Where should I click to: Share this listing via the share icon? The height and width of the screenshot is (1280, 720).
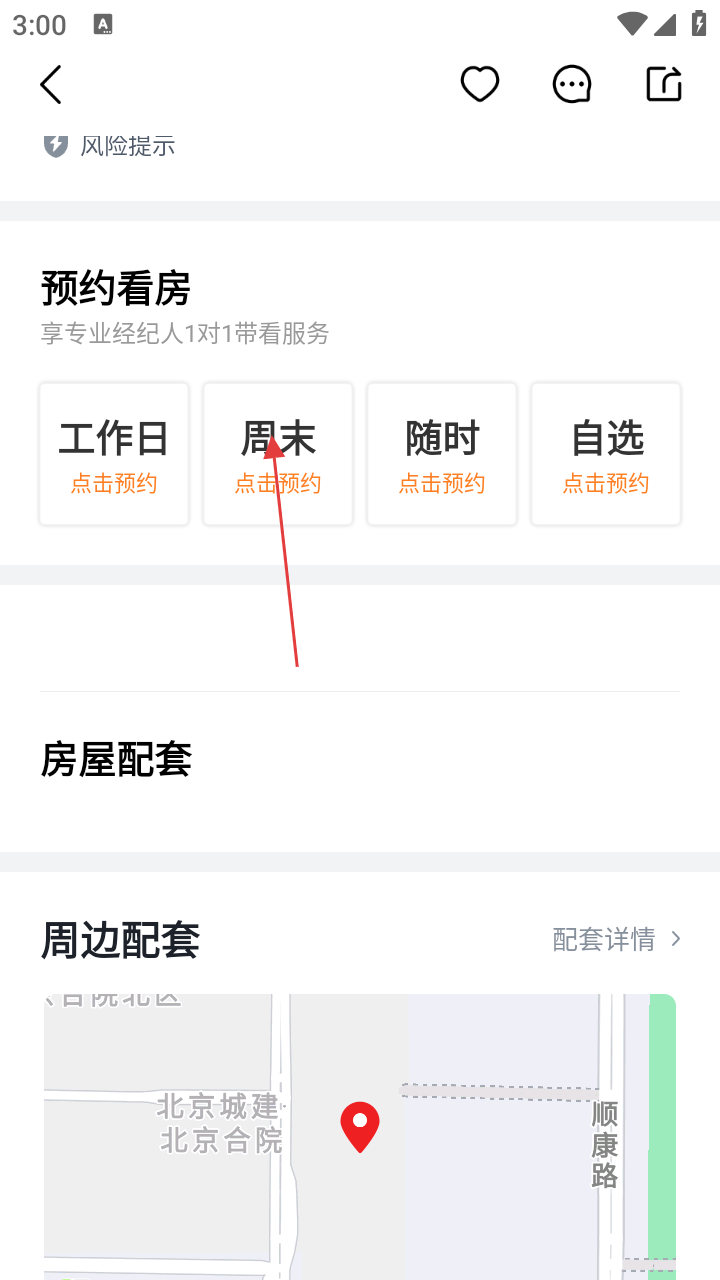(x=664, y=84)
